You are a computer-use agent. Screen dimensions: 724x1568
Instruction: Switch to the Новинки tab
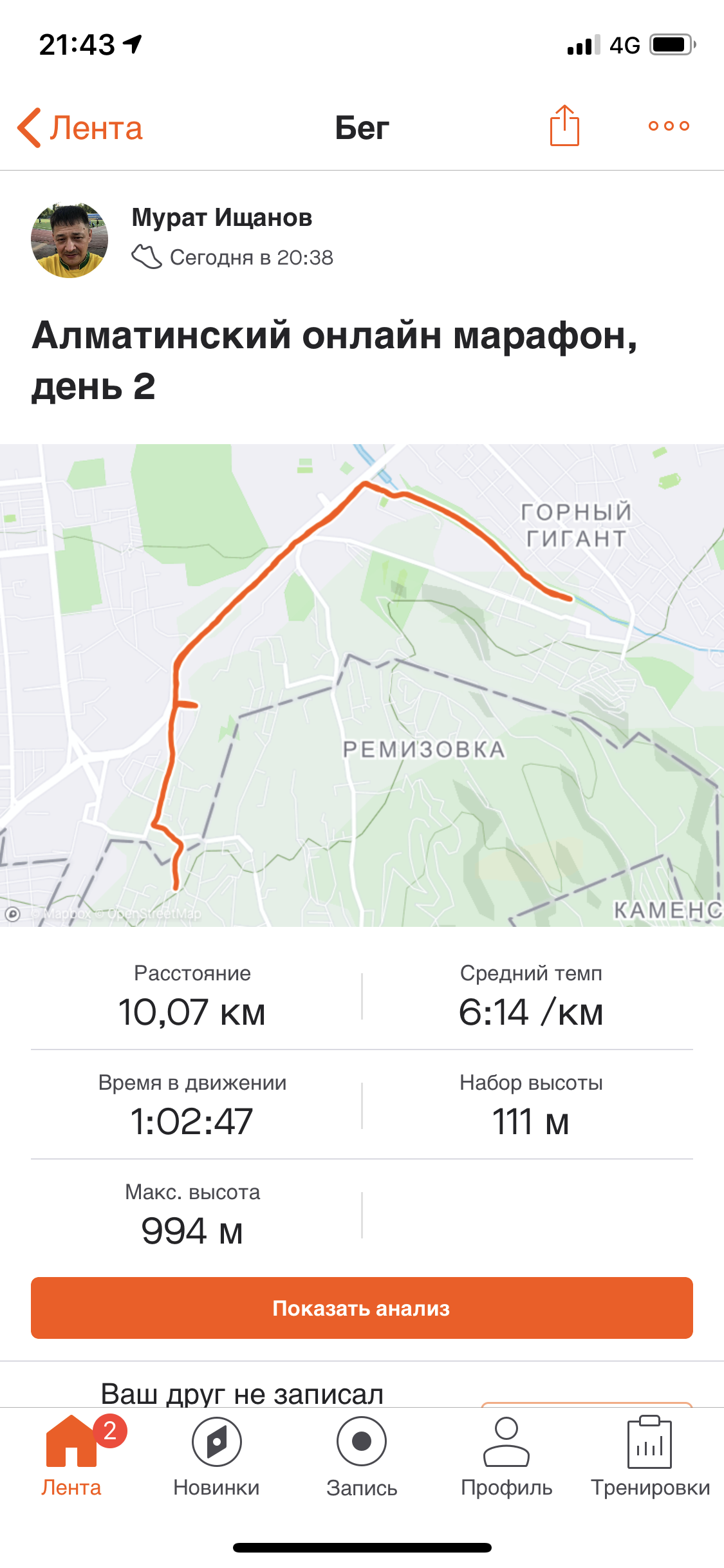[x=216, y=1456]
